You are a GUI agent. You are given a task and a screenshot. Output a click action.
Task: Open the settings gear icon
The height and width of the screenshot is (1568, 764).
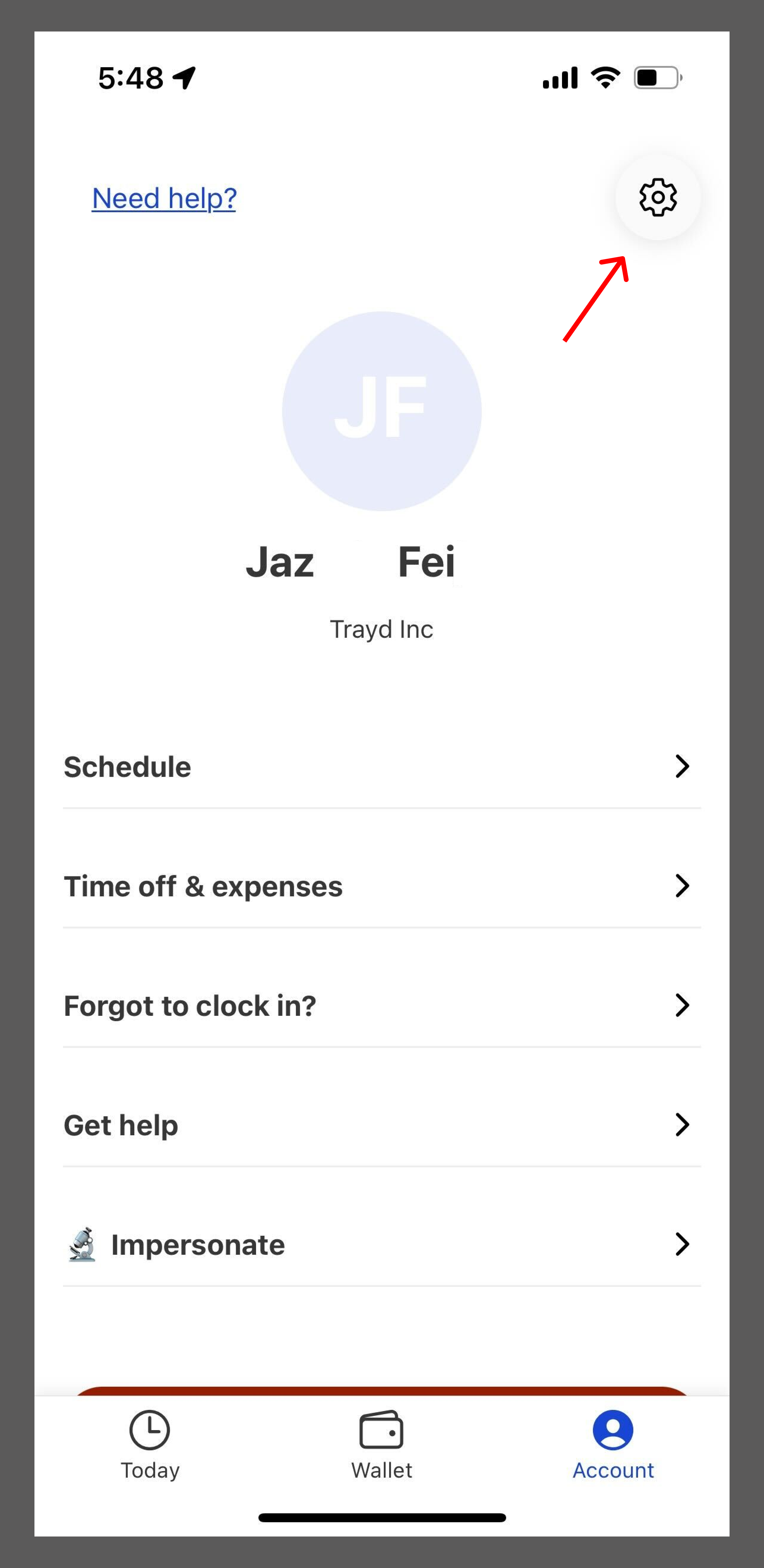click(658, 197)
